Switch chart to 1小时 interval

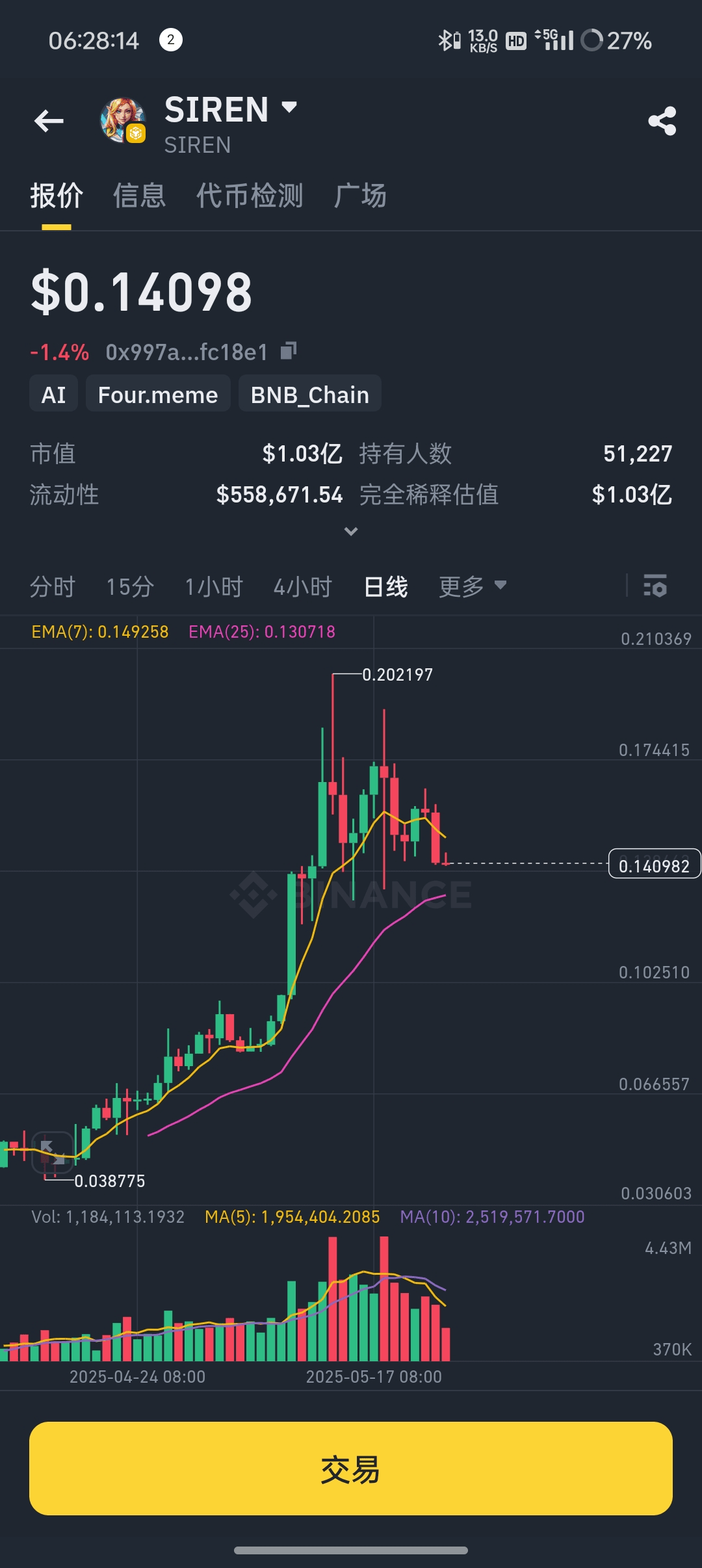[214, 587]
